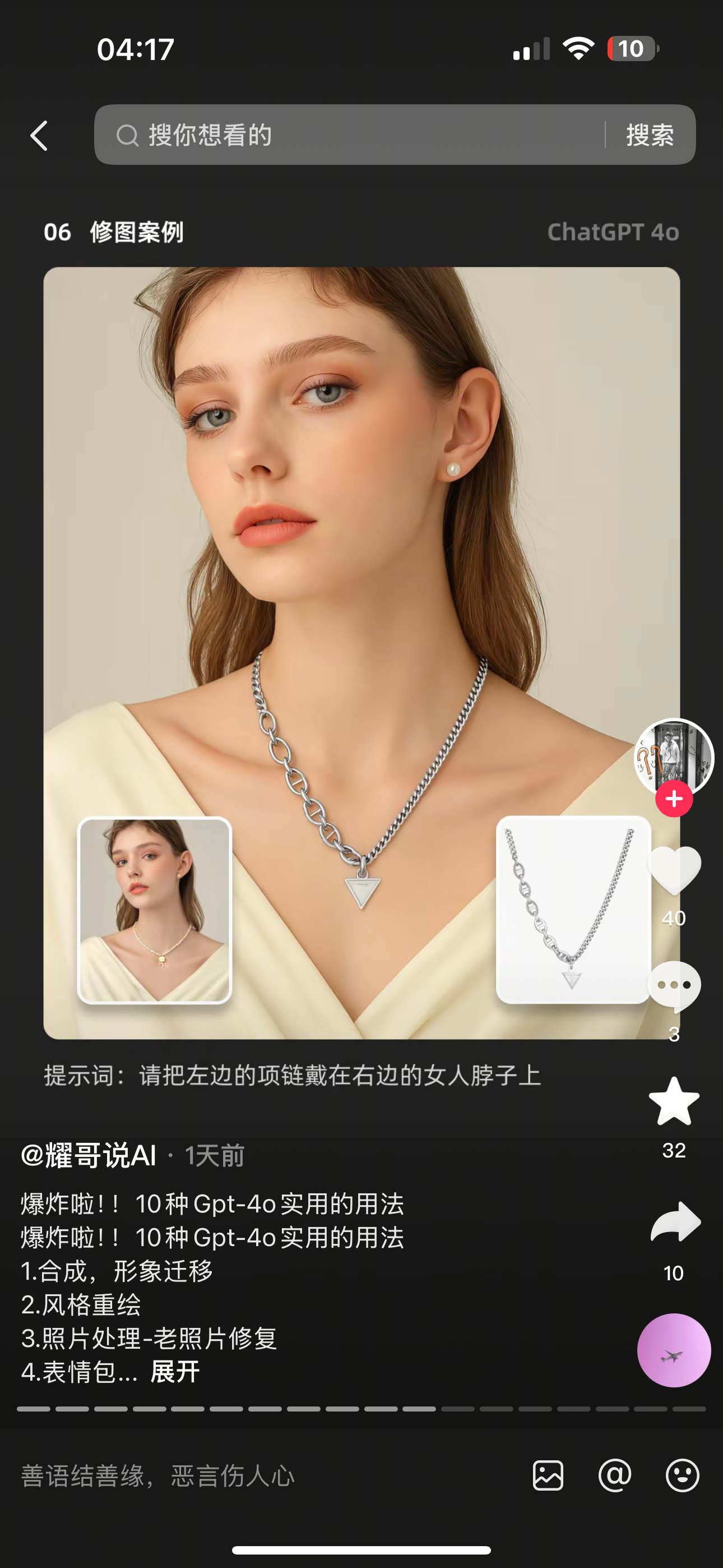Share this post with the arrow
Image resolution: width=723 pixels, height=1568 pixels.
pyautogui.click(x=675, y=1222)
